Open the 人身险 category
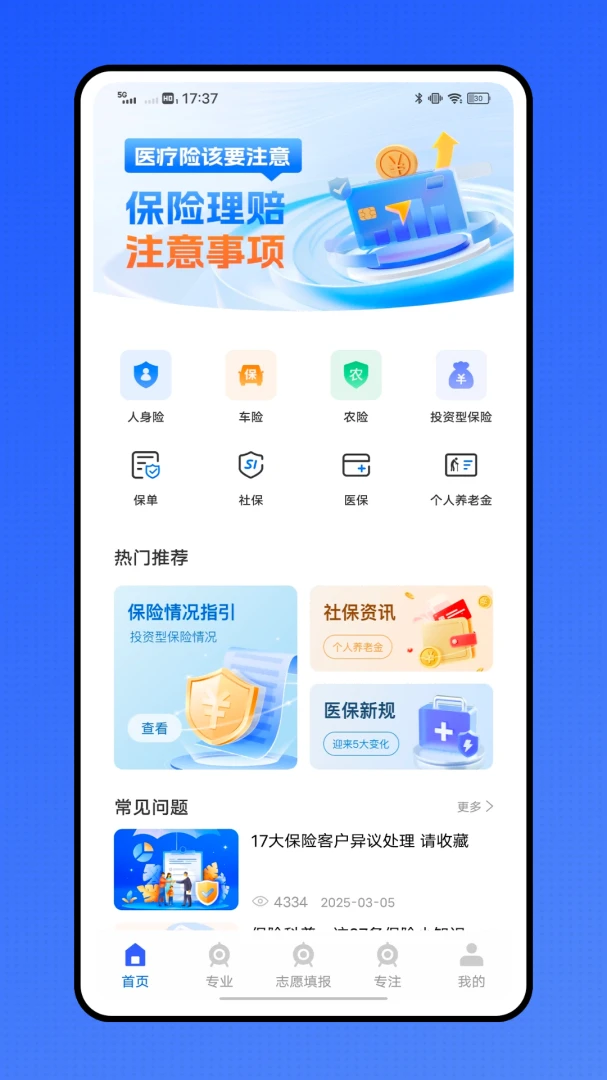 click(145, 386)
